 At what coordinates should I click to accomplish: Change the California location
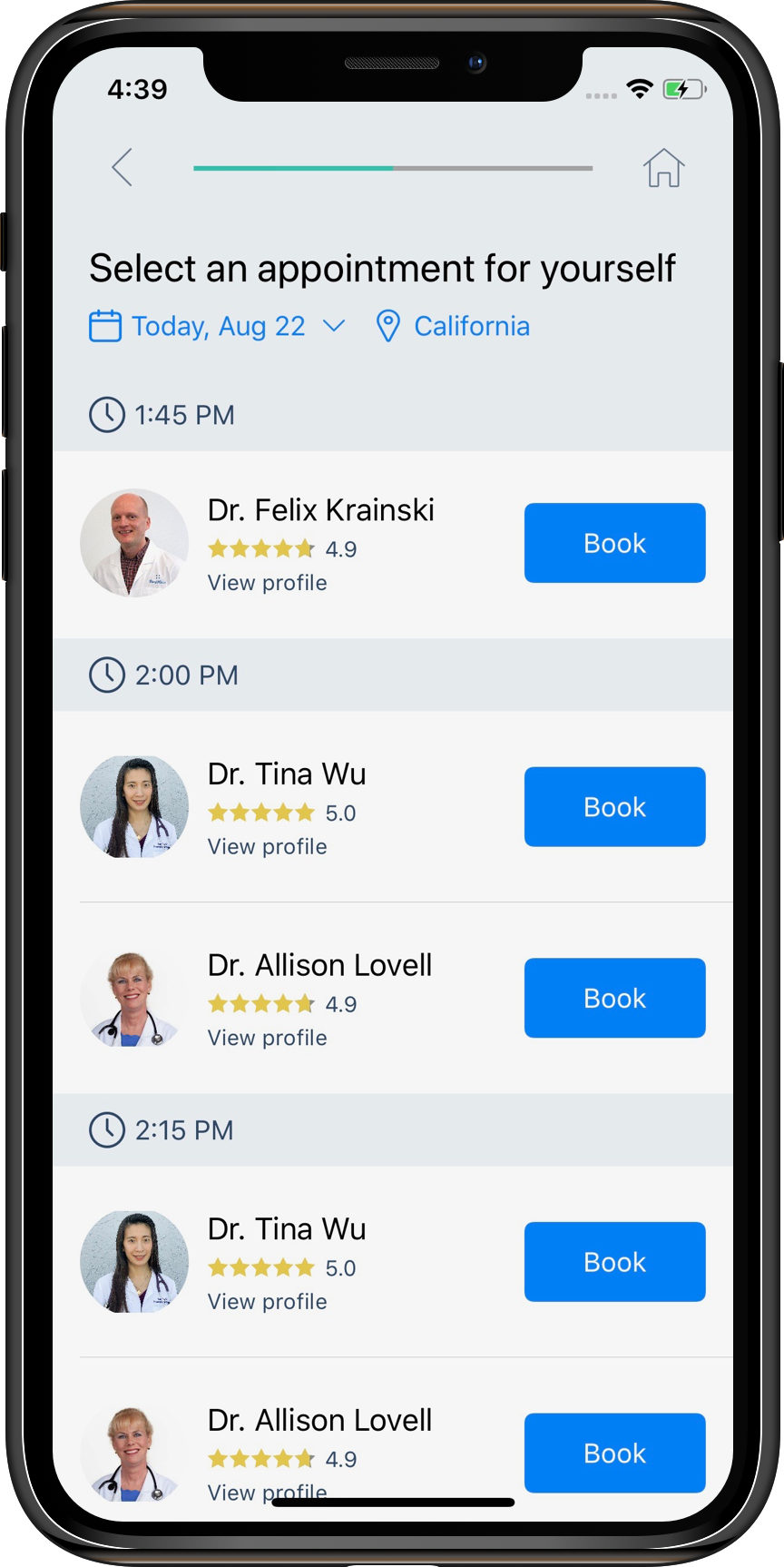click(453, 326)
